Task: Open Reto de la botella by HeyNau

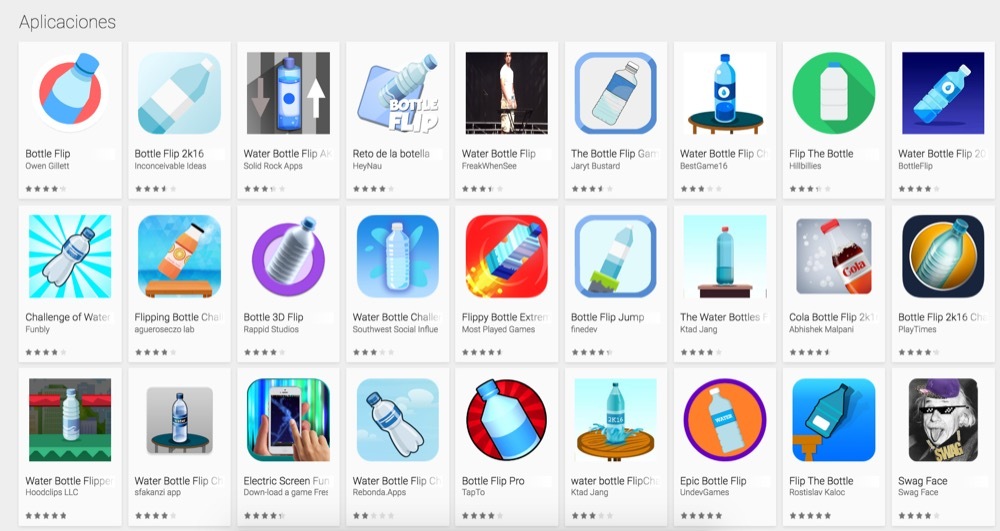Action: pyautogui.click(x=397, y=94)
